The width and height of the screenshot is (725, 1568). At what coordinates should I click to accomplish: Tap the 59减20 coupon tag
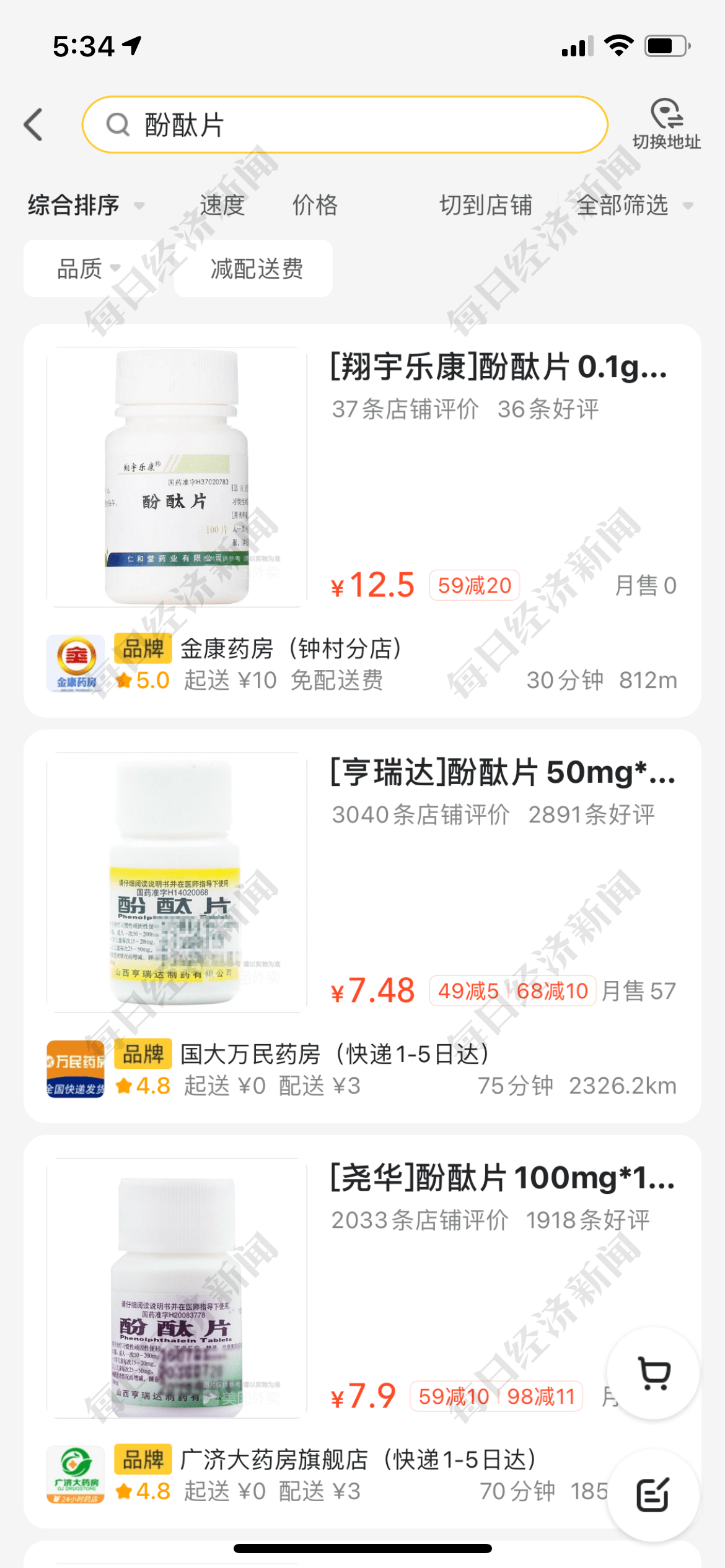(x=473, y=584)
